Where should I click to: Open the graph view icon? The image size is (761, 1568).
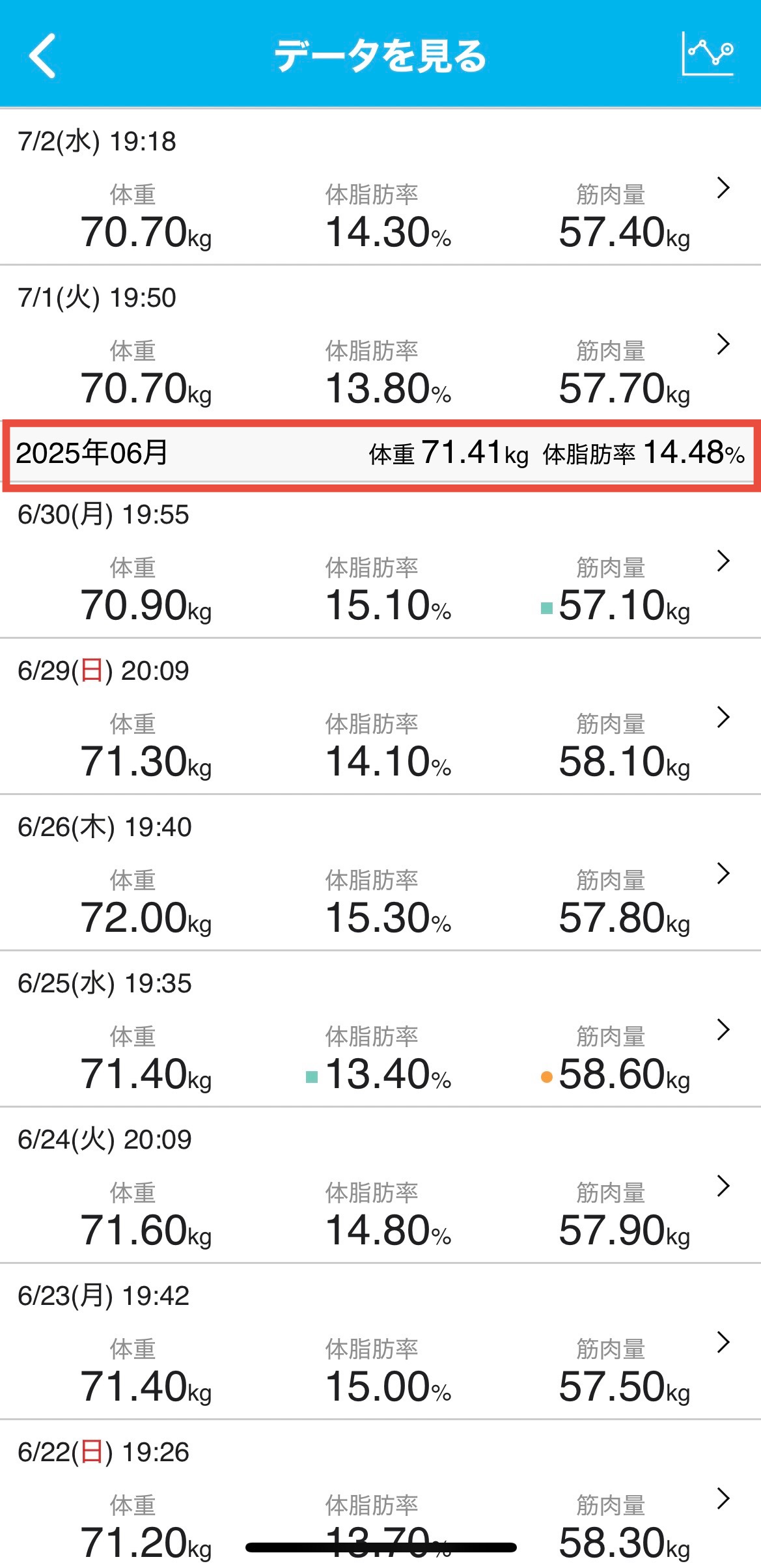point(708,54)
